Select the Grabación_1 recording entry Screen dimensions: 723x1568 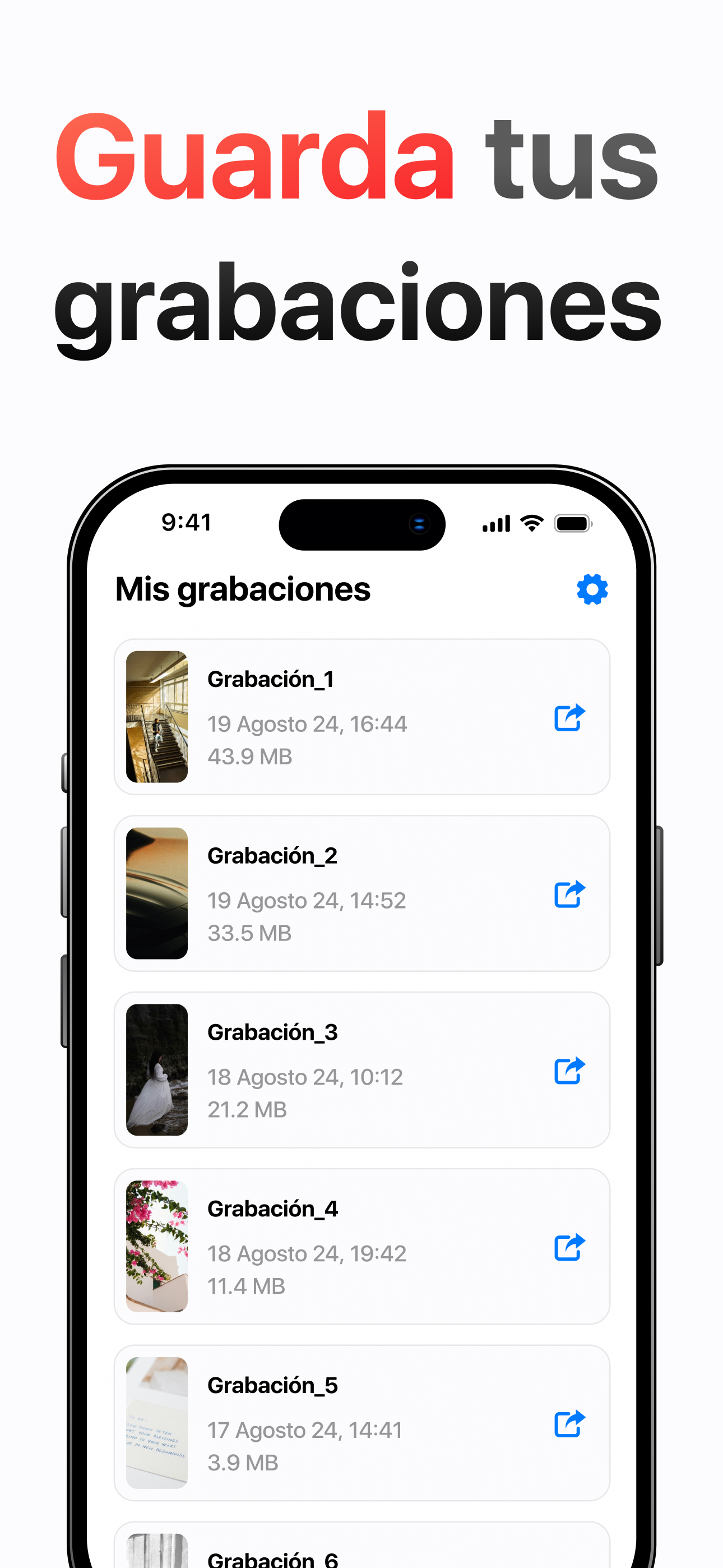tap(363, 718)
